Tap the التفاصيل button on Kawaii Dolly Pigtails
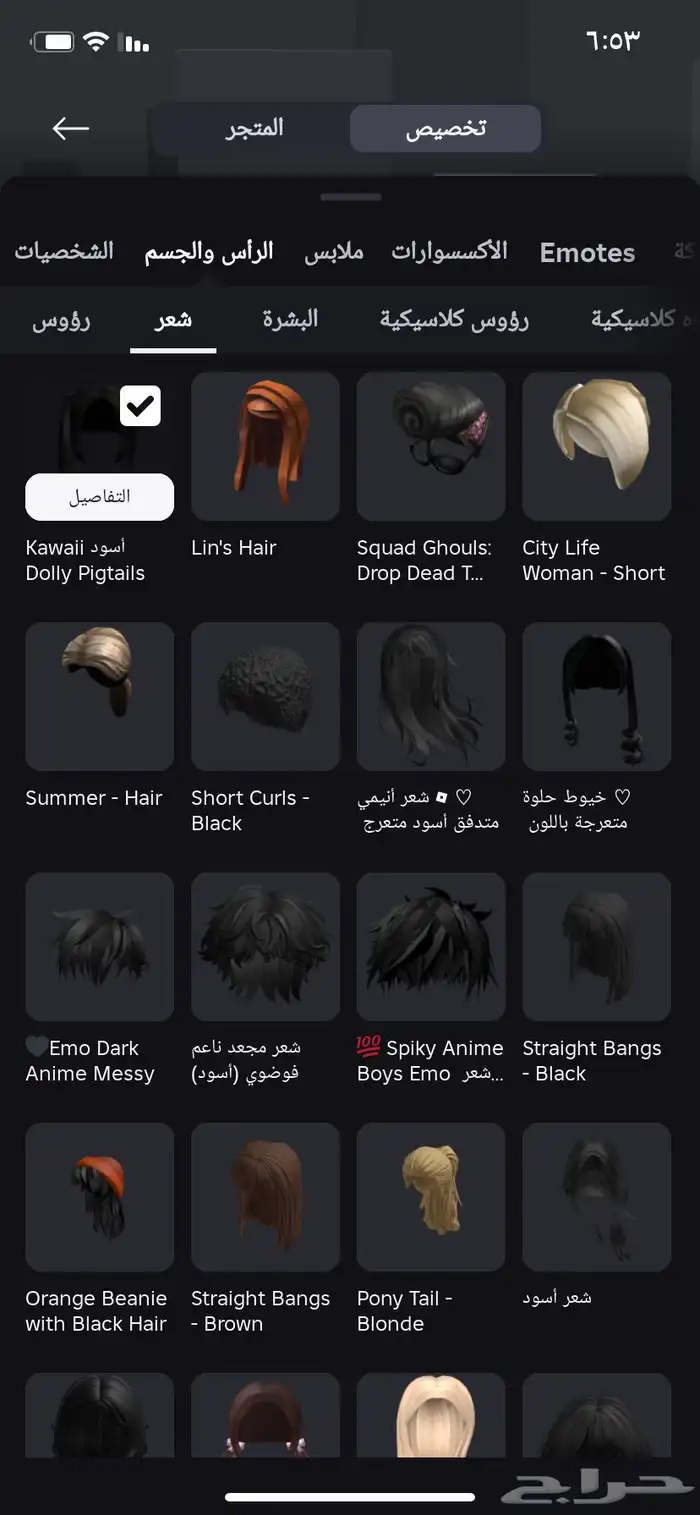 coord(99,497)
